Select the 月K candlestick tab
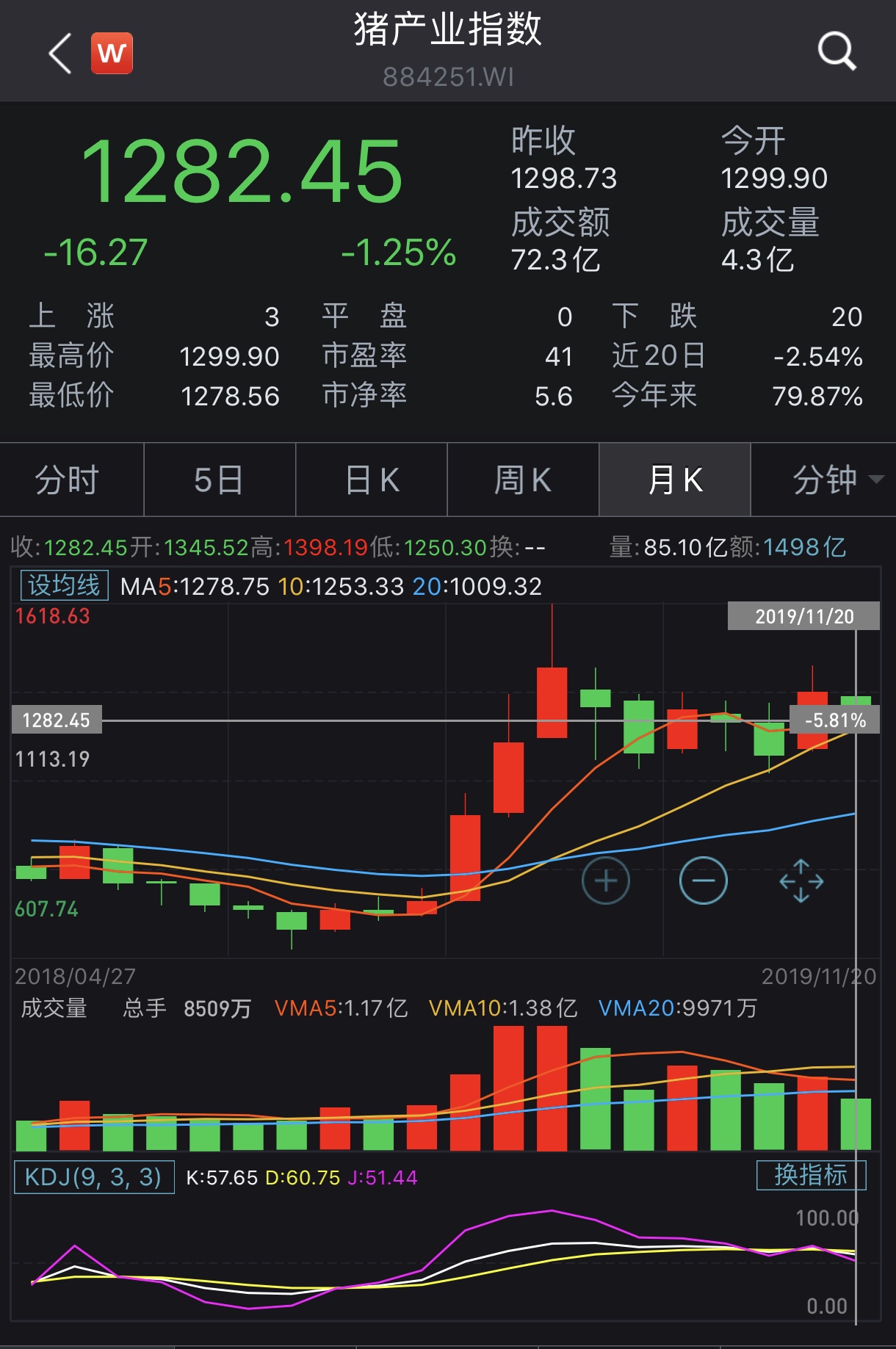The width and height of the screenshot is (896, 1349). pos(675,480)
